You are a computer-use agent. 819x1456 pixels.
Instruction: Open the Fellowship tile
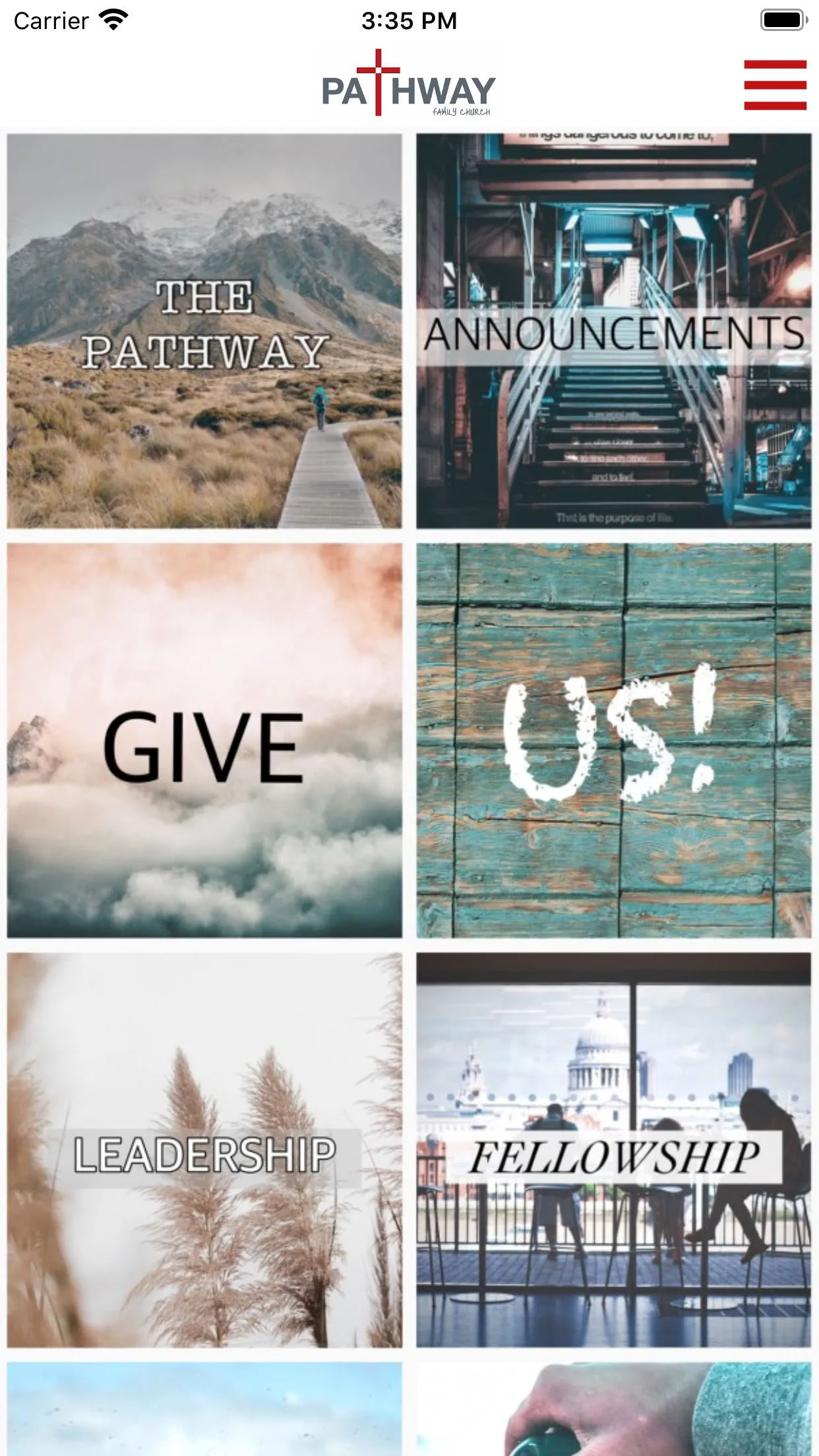613,1149
